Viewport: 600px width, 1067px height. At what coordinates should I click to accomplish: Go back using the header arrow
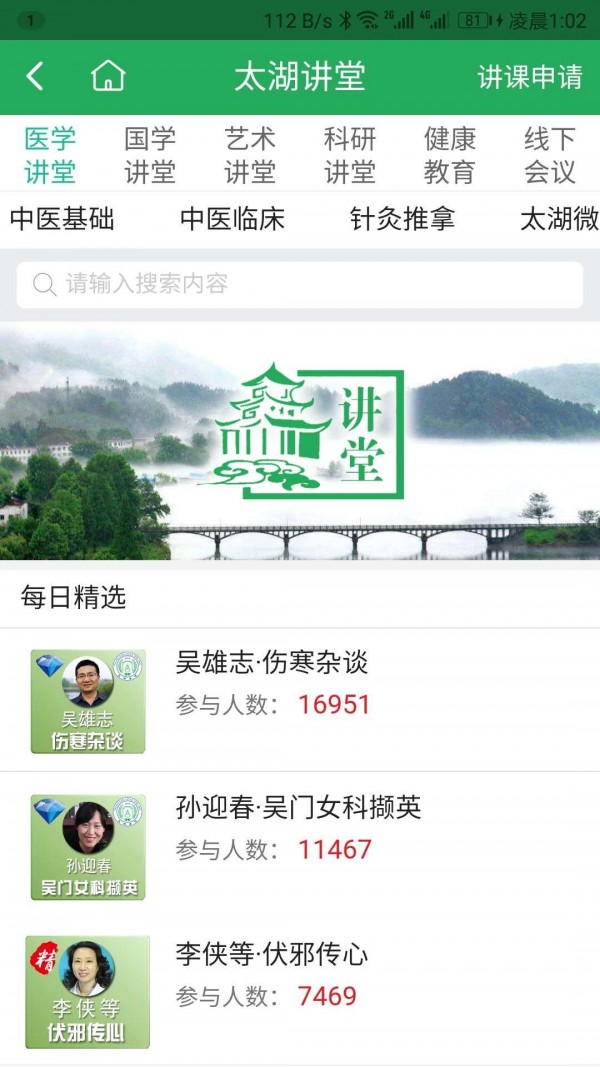click(x=36, y=76)
